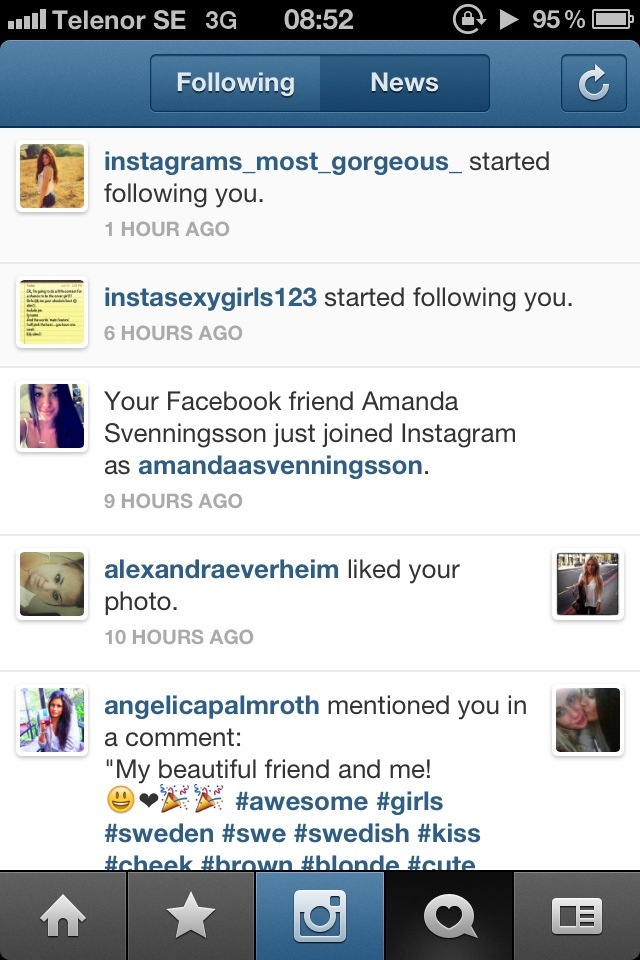The image size is (640, 960).
Task: View the photo liked by alexandraeverheim
Action: [x=587, y=584]
